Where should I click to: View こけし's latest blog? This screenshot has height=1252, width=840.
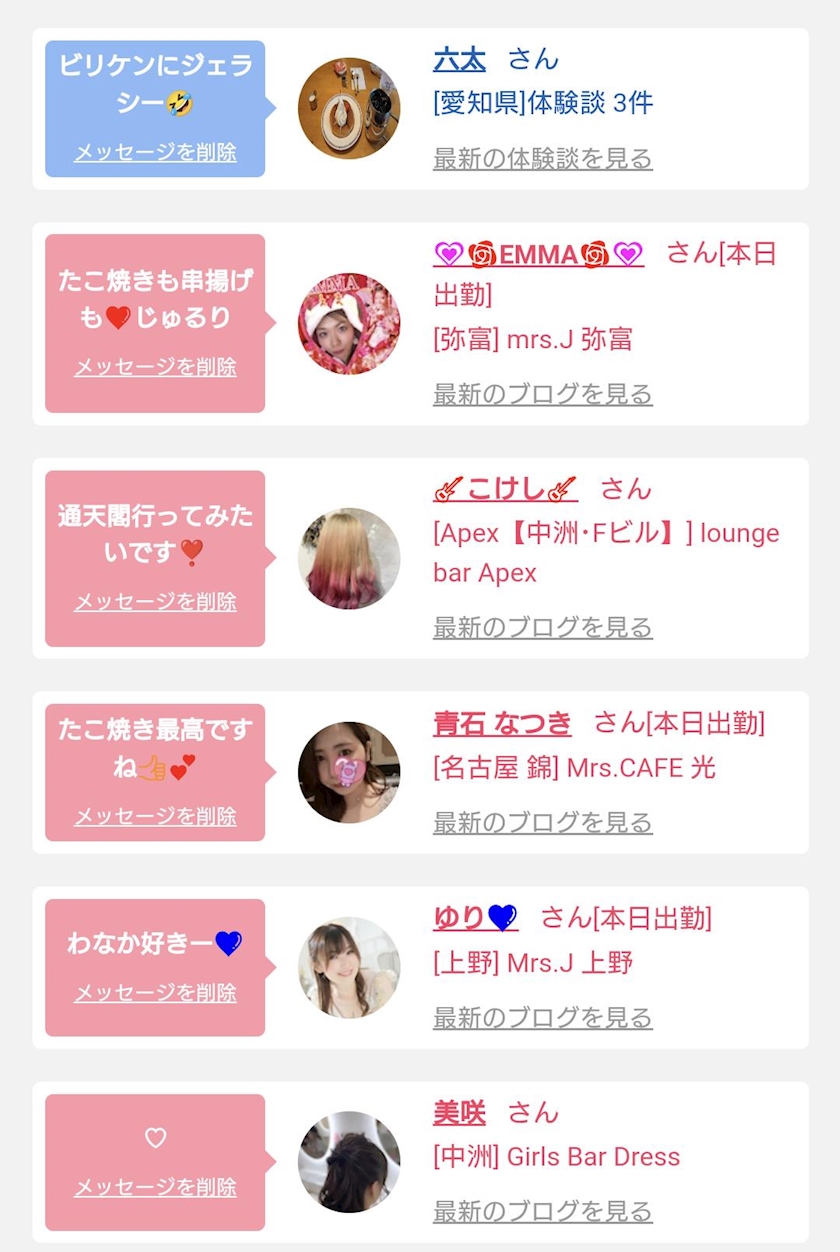tap(542, 628)
